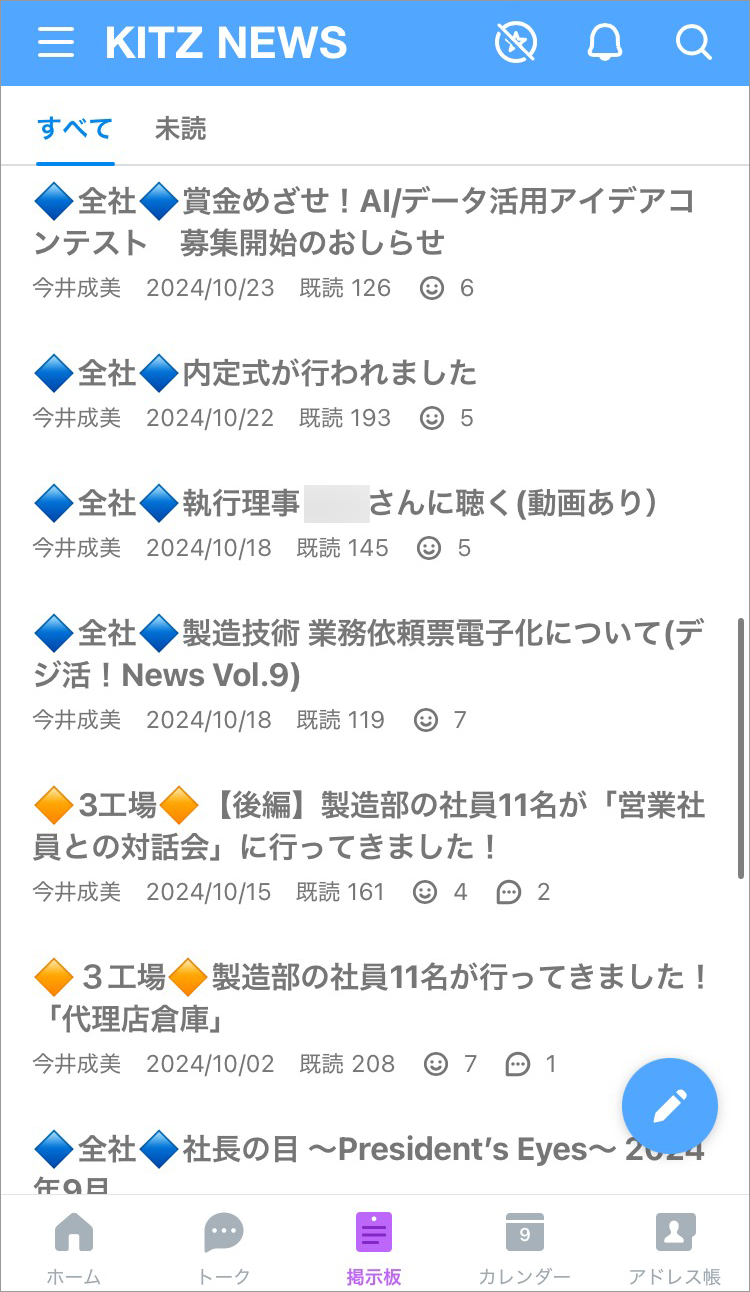The height and width of the screenshot is (1292, 750).
Task: Tap the crossed-out star icon
Action: [516, 43]
